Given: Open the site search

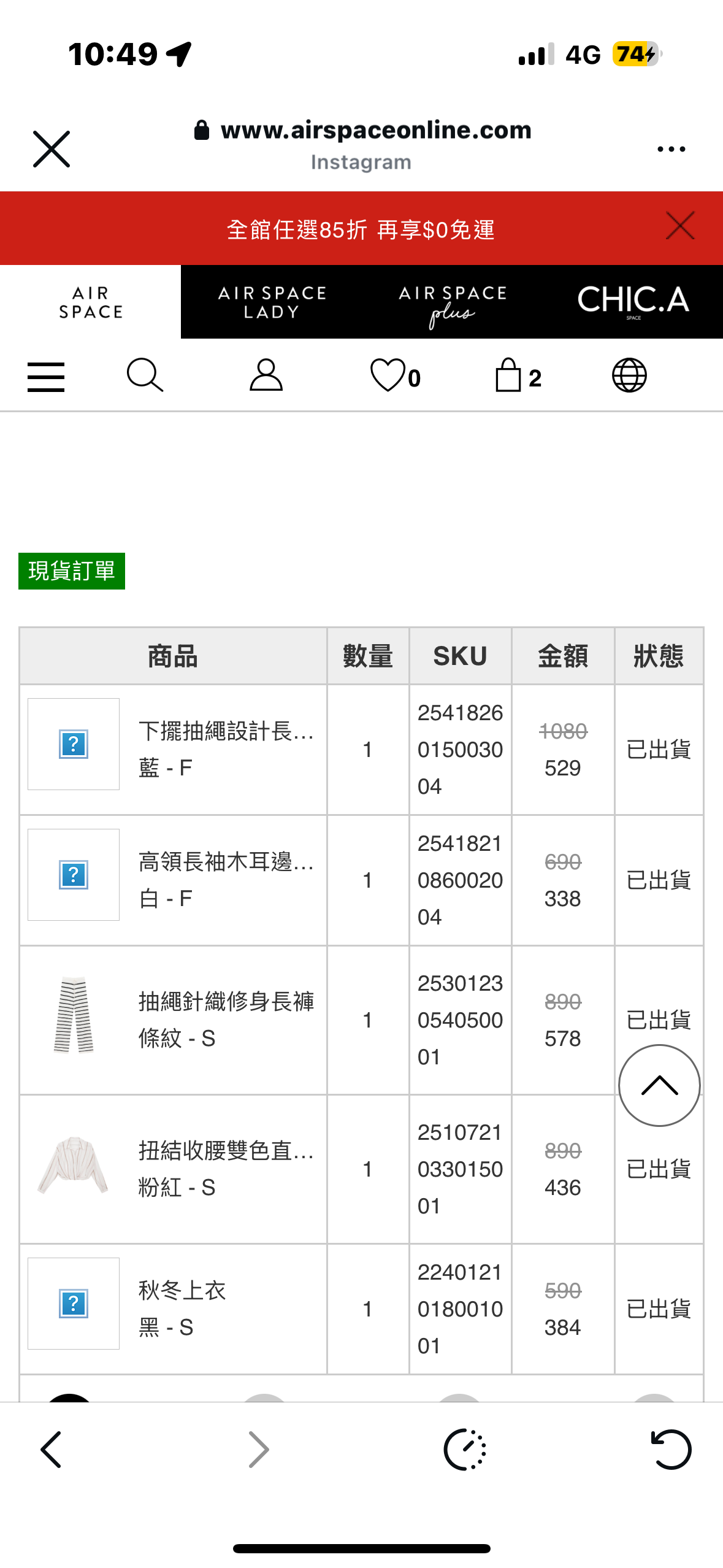Looking at the screenshot, I should (145, 375).
